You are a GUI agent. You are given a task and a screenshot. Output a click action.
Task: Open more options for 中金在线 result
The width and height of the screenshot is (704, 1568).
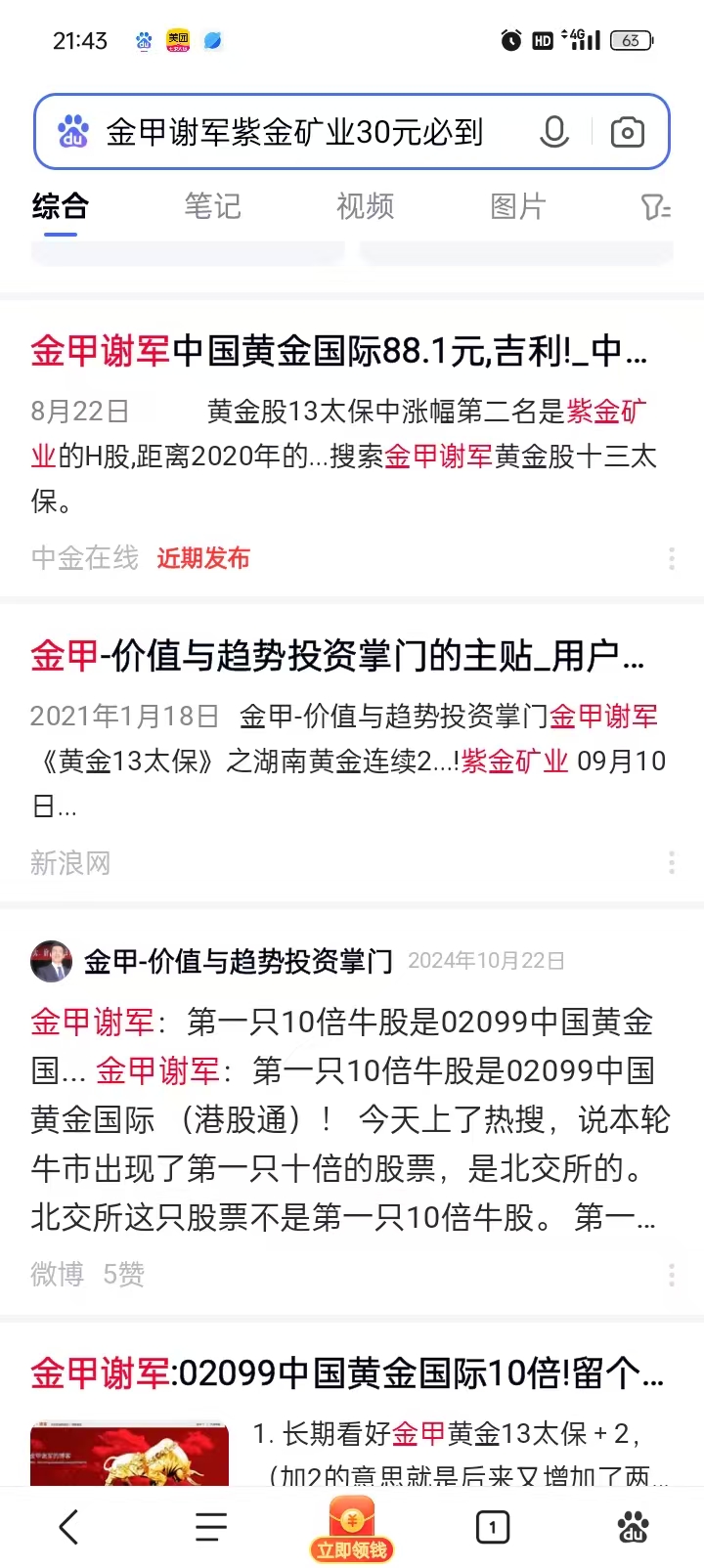coord(671,558)
